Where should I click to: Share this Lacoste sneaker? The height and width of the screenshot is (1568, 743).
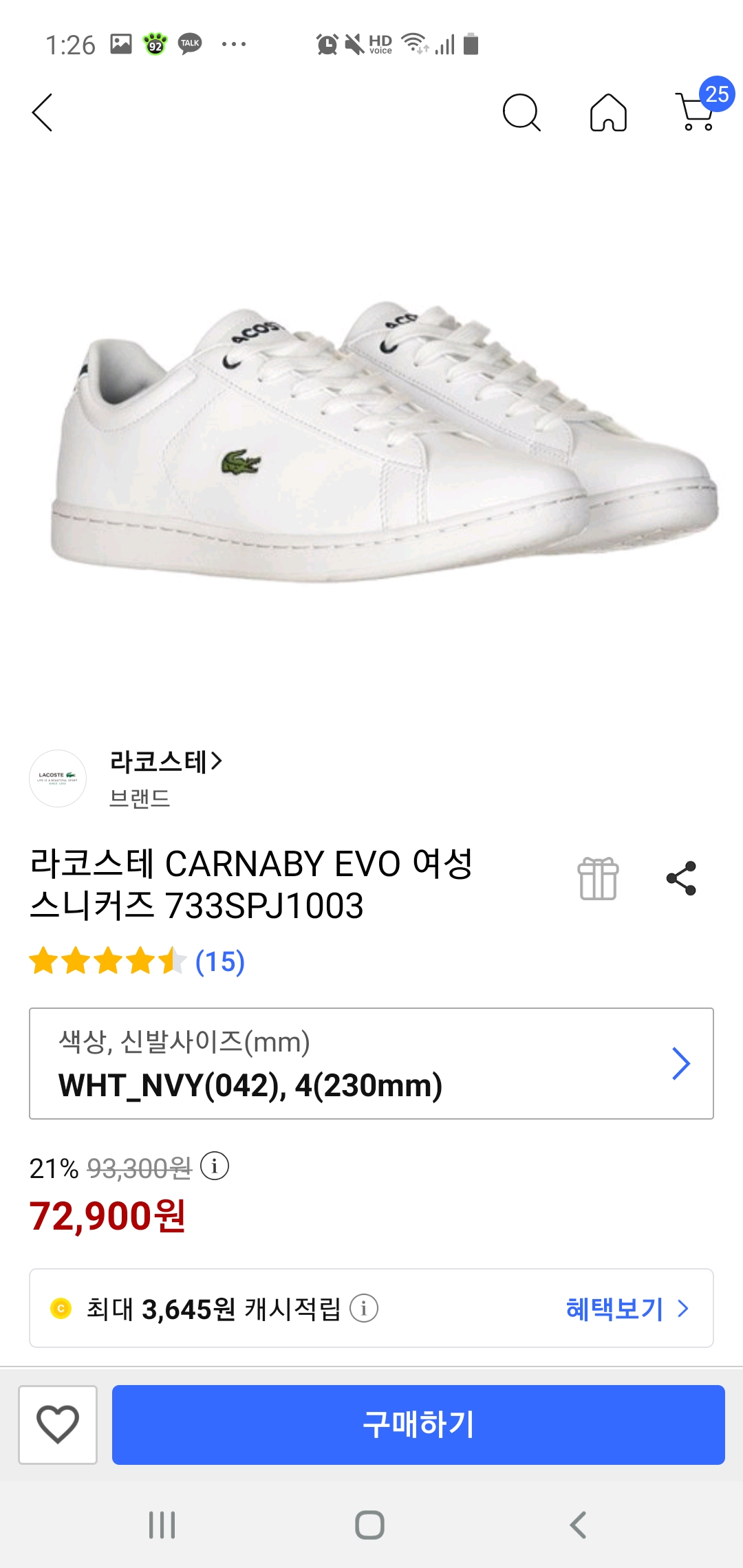pyautogui.click(x=681, y=879)
